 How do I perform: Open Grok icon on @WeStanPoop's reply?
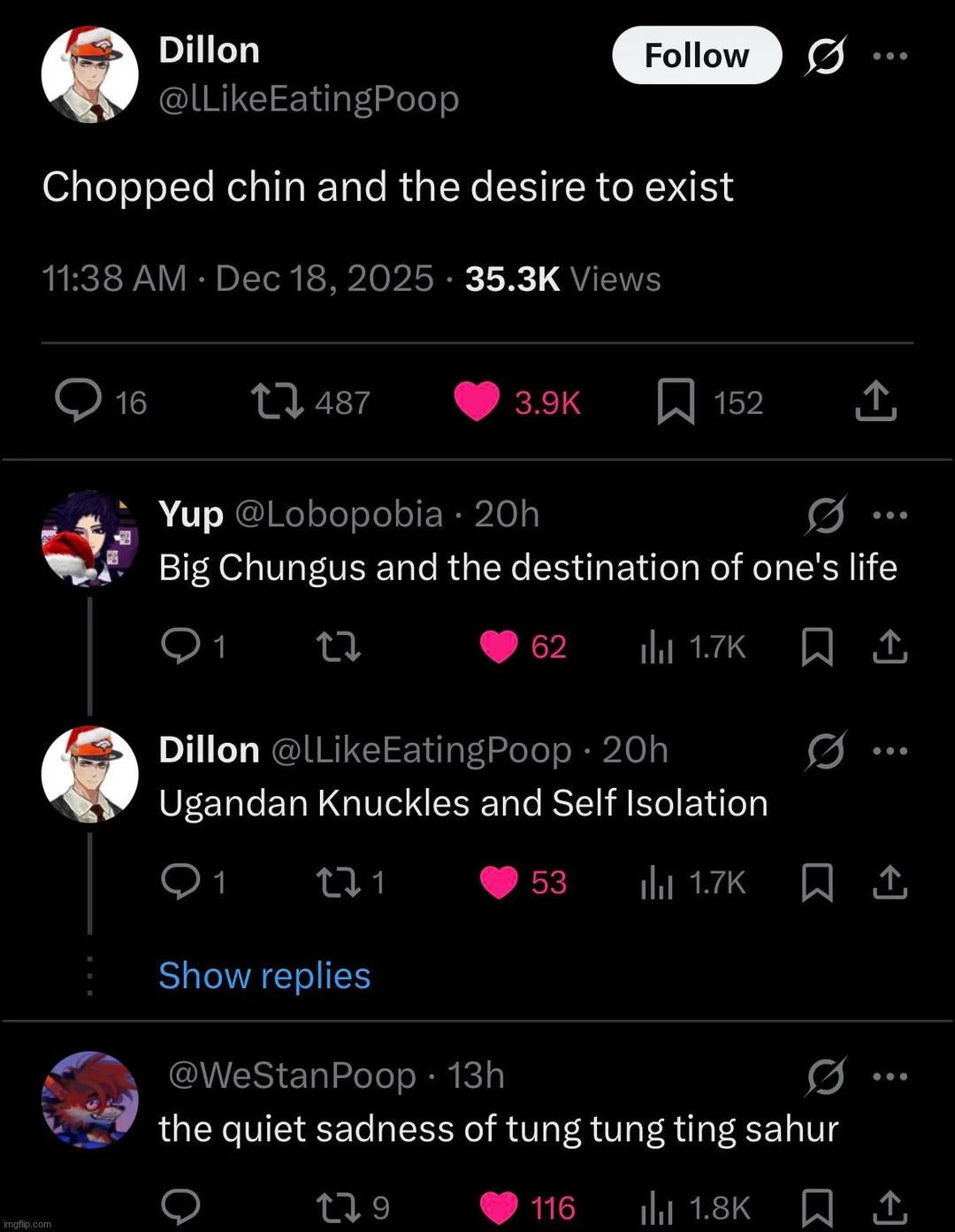tap(824, 1075)
